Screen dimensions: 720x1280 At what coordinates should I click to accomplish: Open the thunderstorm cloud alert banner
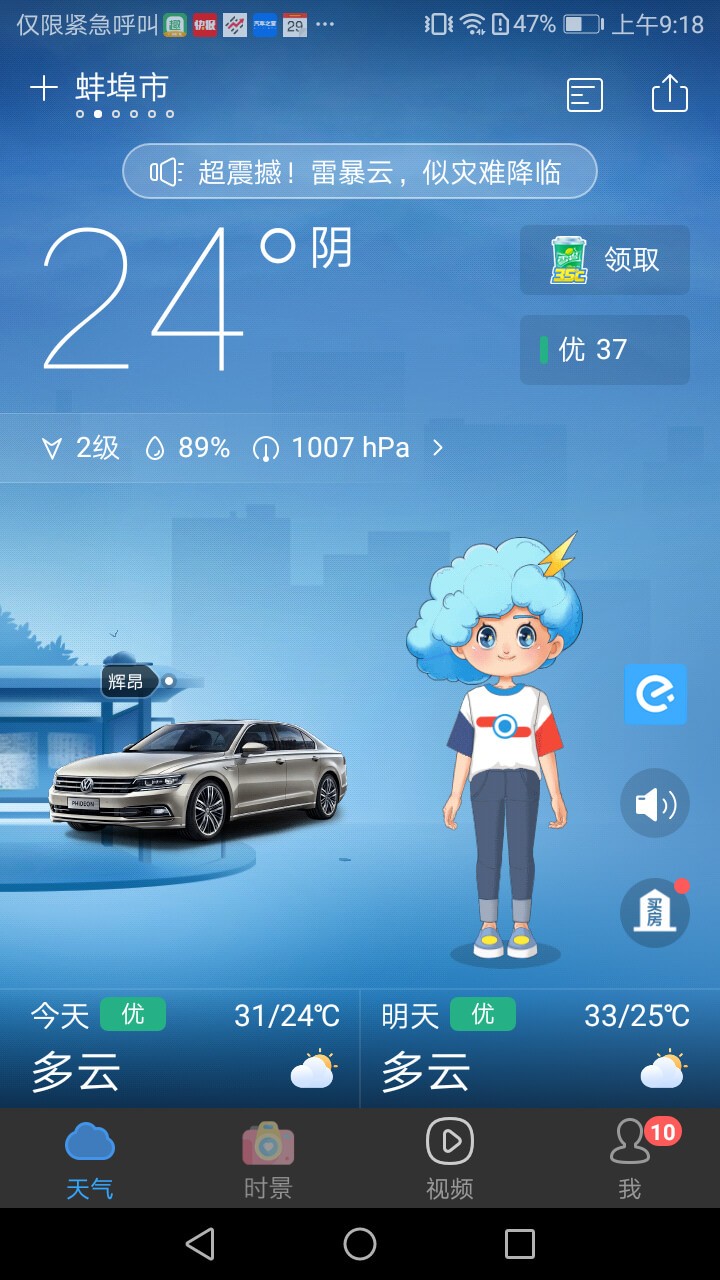[360, 172]
